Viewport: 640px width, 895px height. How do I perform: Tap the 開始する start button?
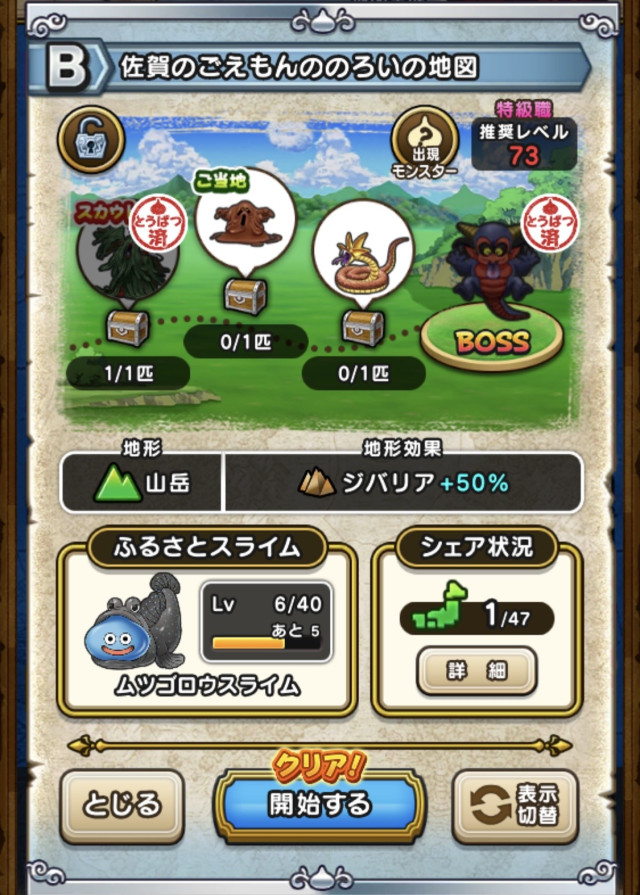(319, 805)
